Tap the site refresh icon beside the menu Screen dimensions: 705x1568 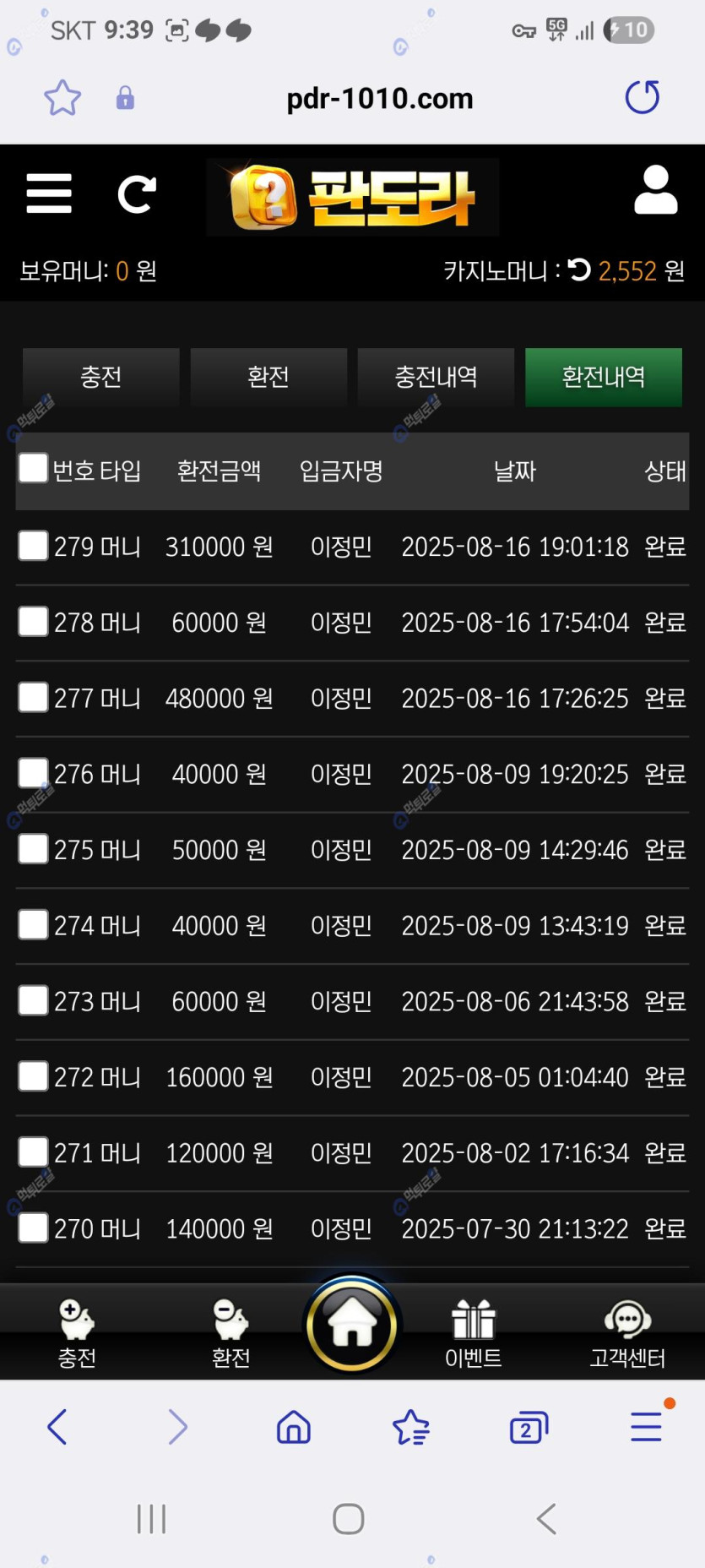[x=137, y=194]
